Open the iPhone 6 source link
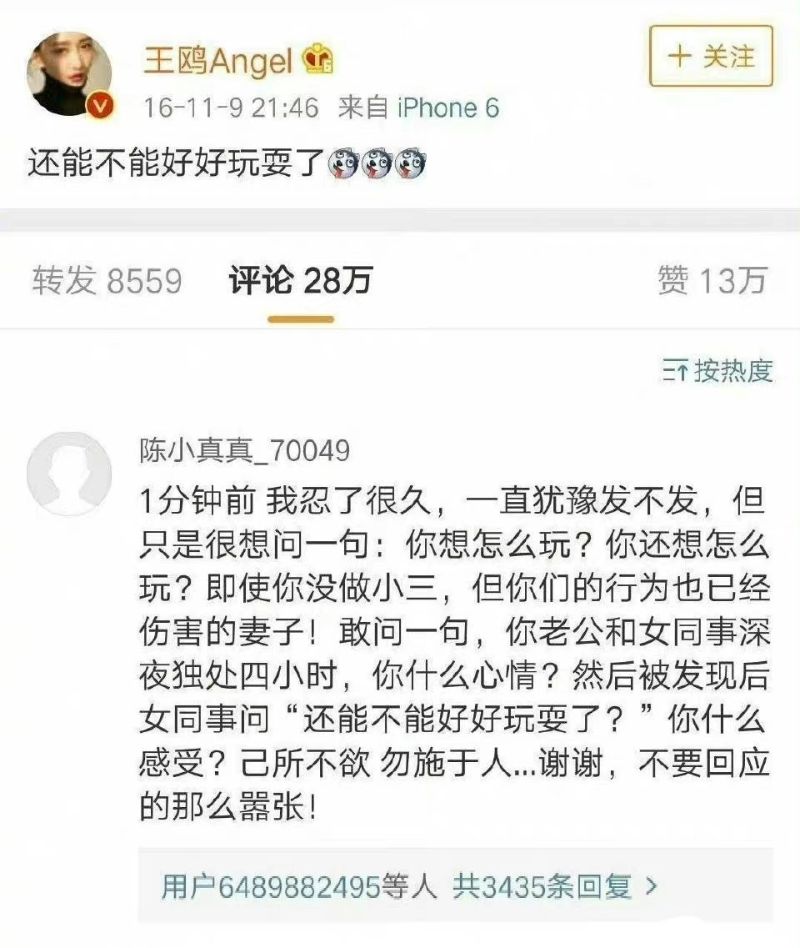The height and width of the screenshot is (948, 800). (x=448, y=107)
